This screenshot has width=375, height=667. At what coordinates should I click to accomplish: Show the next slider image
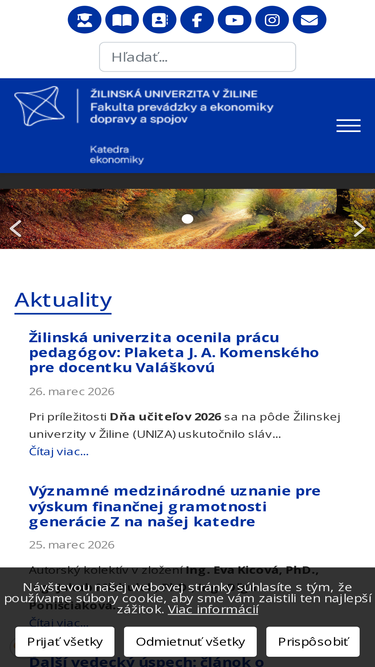click(x=360, y=228)
